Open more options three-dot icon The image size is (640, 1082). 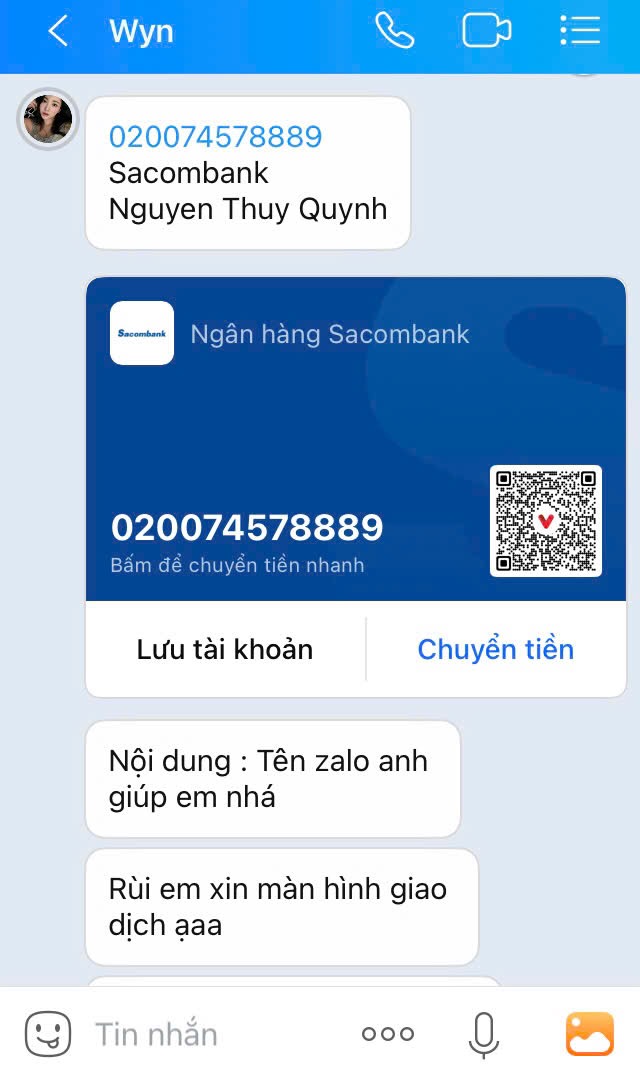point(387,1034)
